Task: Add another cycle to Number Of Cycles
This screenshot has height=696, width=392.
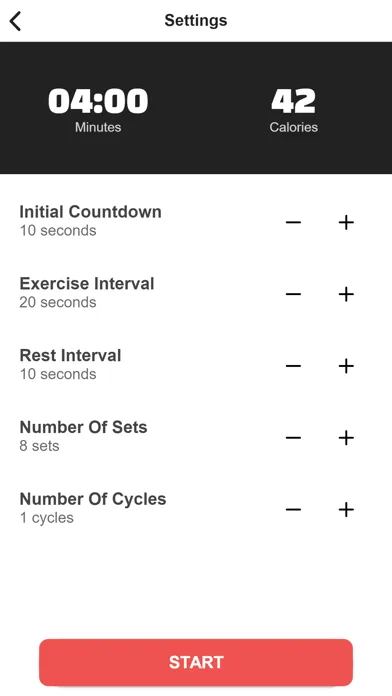Action: point(346,509)
